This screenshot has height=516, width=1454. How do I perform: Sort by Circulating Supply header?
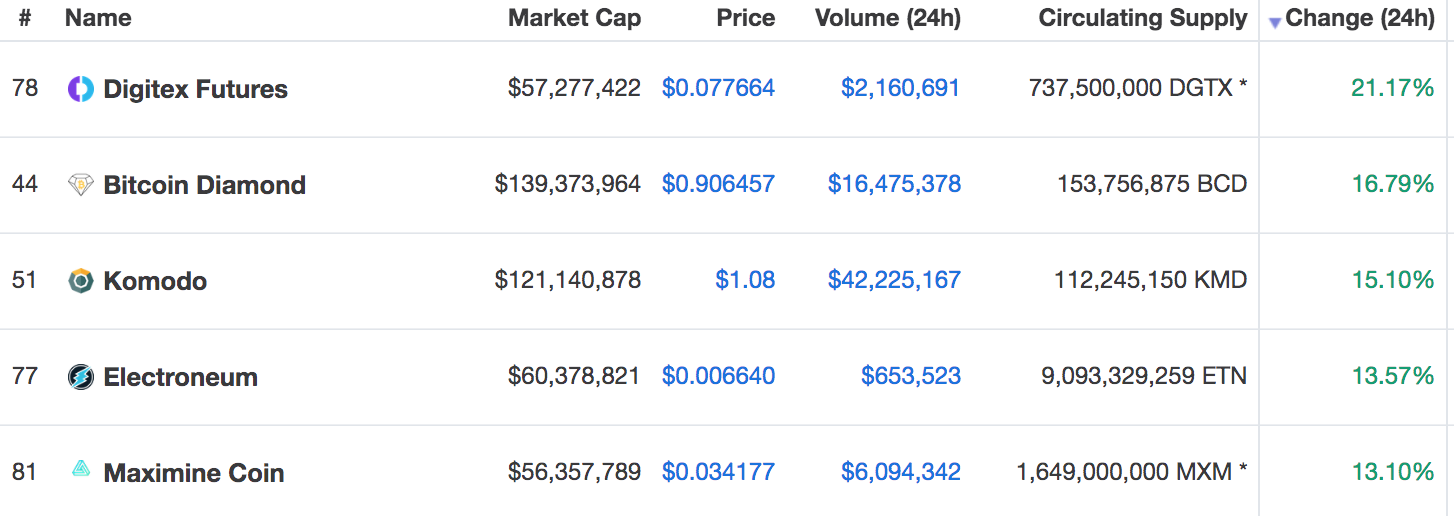pyautogui.click(x=1142, y=18)
